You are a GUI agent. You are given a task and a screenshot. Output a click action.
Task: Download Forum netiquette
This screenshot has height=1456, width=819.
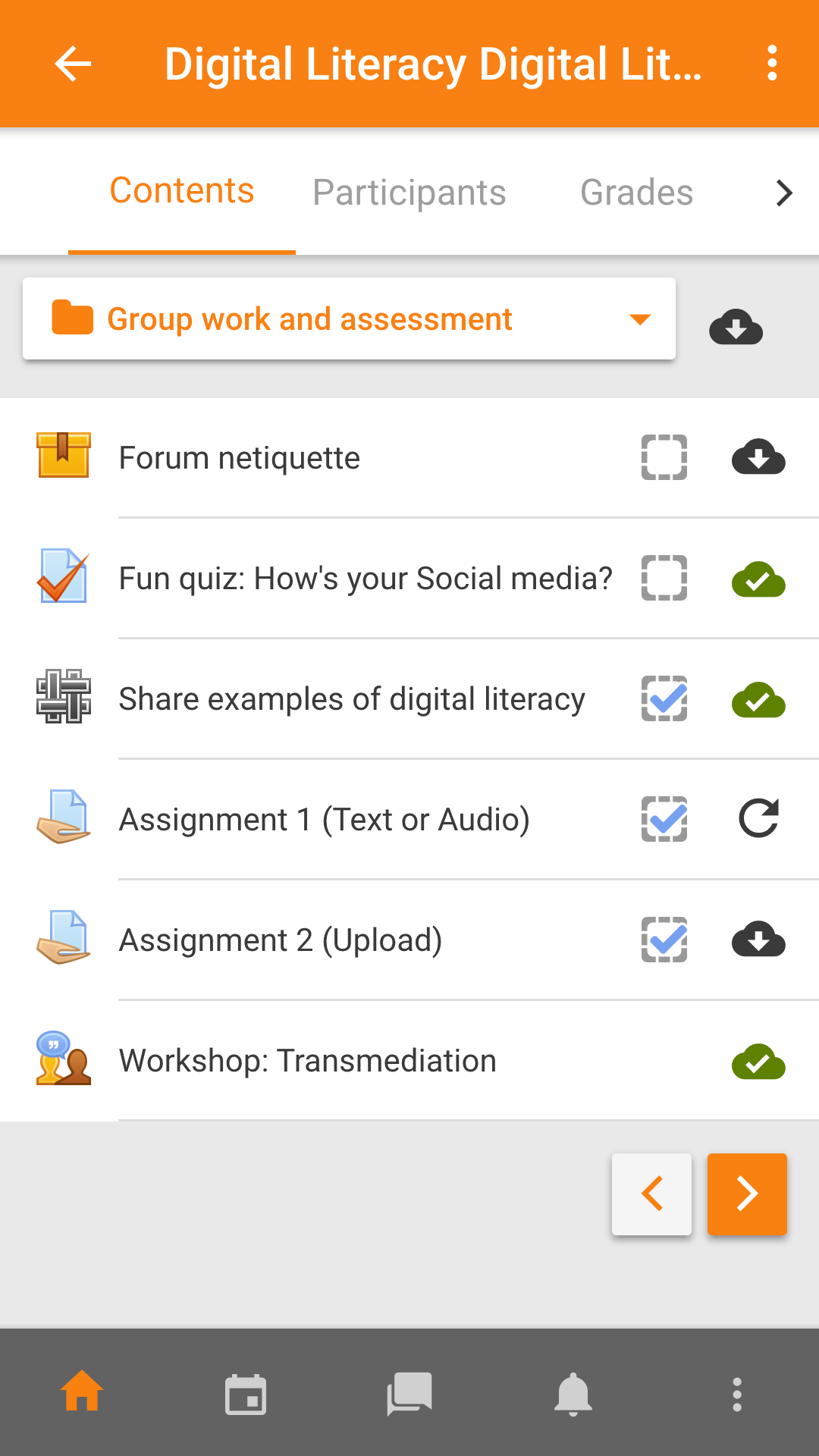(758, 457)
